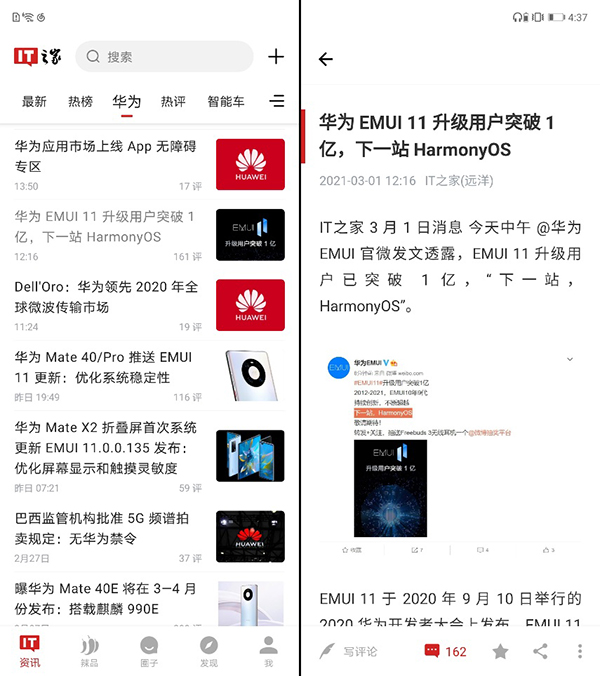Screen dimensions: 600x676
Task: Tap the plus icon beside search
Action: coord(277,57)
